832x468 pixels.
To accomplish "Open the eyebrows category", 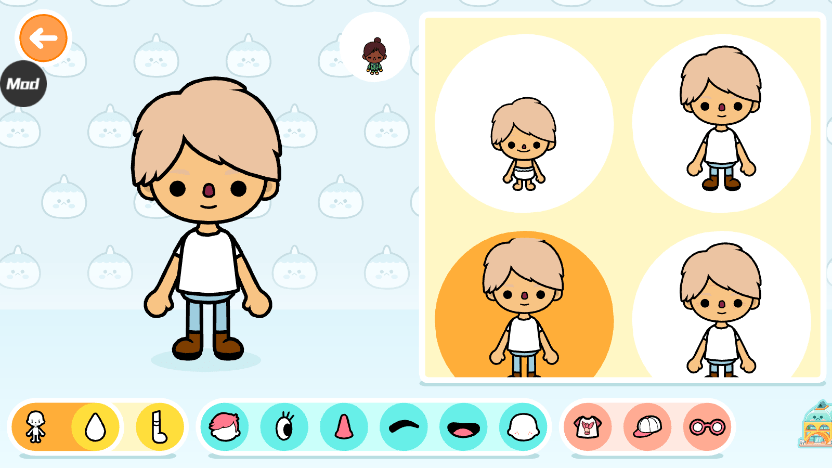I will coord(404,428).
